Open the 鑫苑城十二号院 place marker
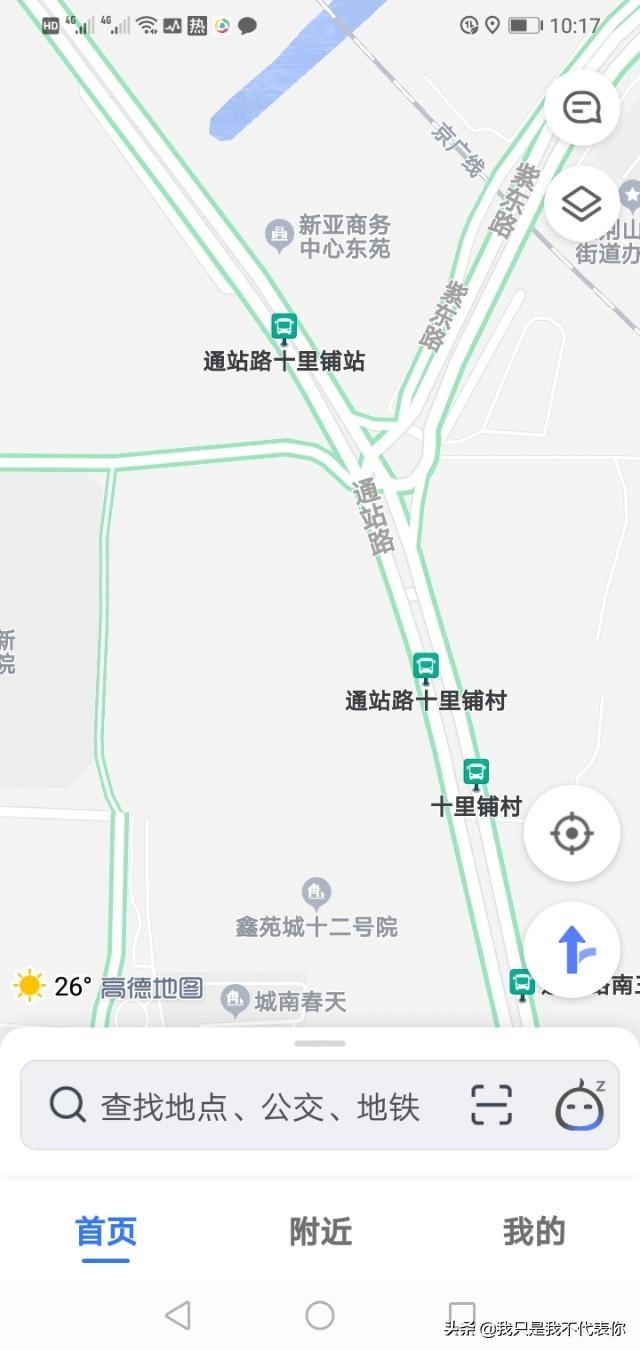 pyautogui.click(x=317, y=890)
